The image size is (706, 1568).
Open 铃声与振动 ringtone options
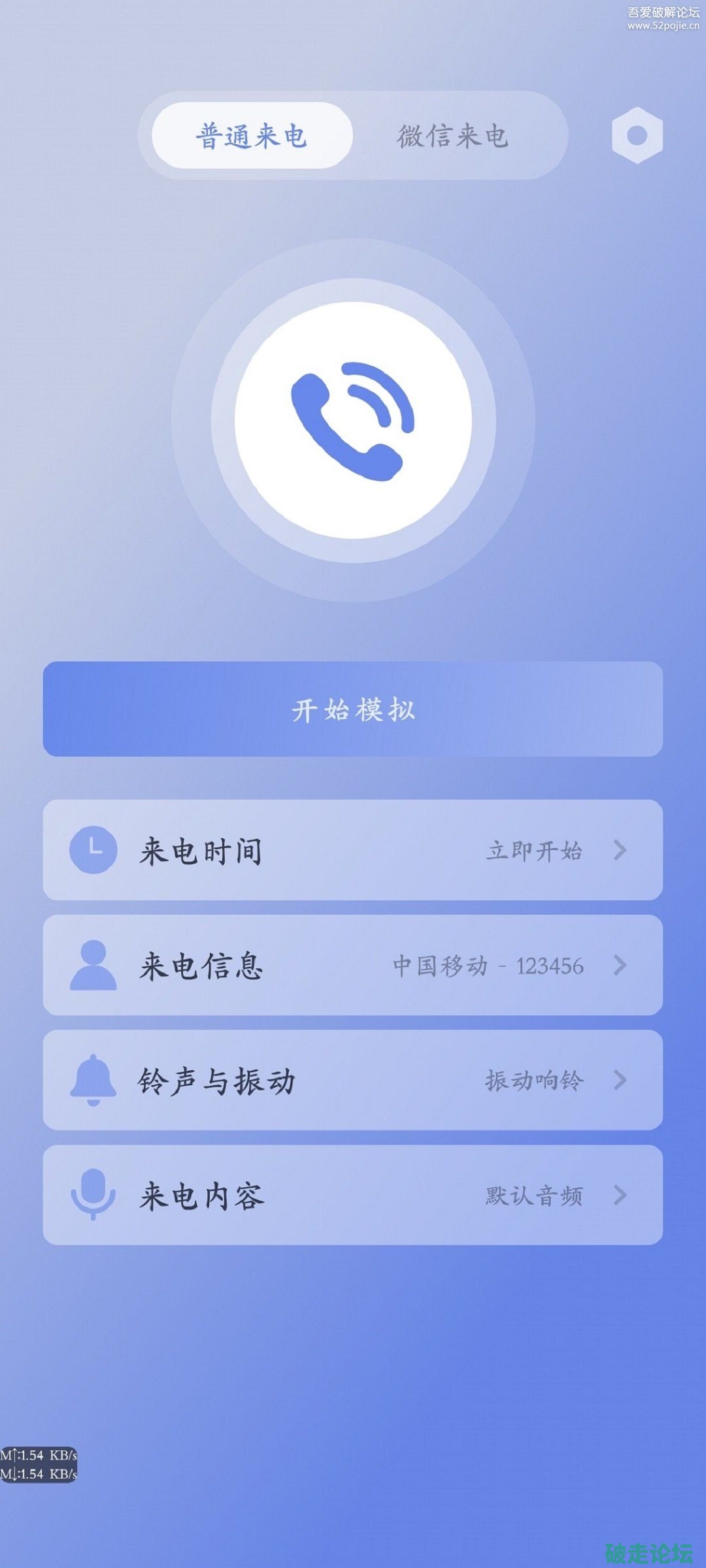[353, 1080]
